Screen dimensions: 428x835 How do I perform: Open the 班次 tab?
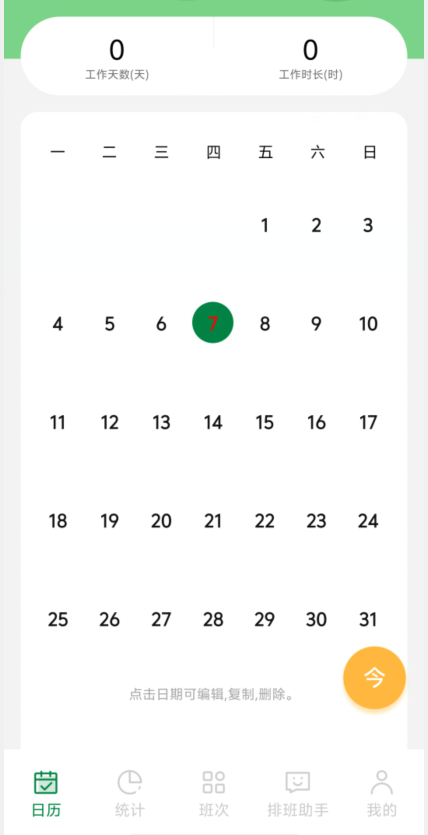(x=213, y=793)
